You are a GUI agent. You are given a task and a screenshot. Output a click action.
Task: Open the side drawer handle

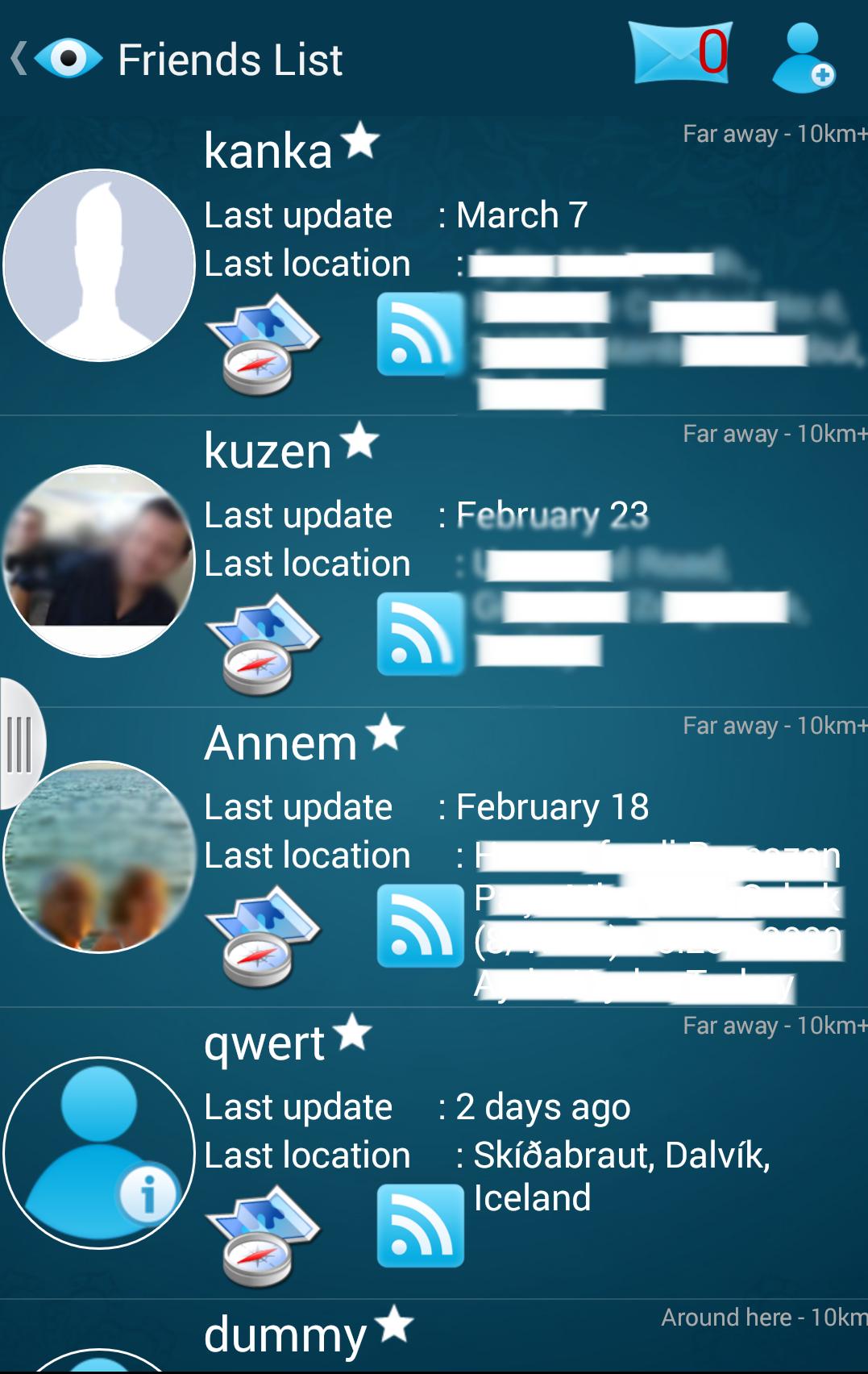click(19, 743)
